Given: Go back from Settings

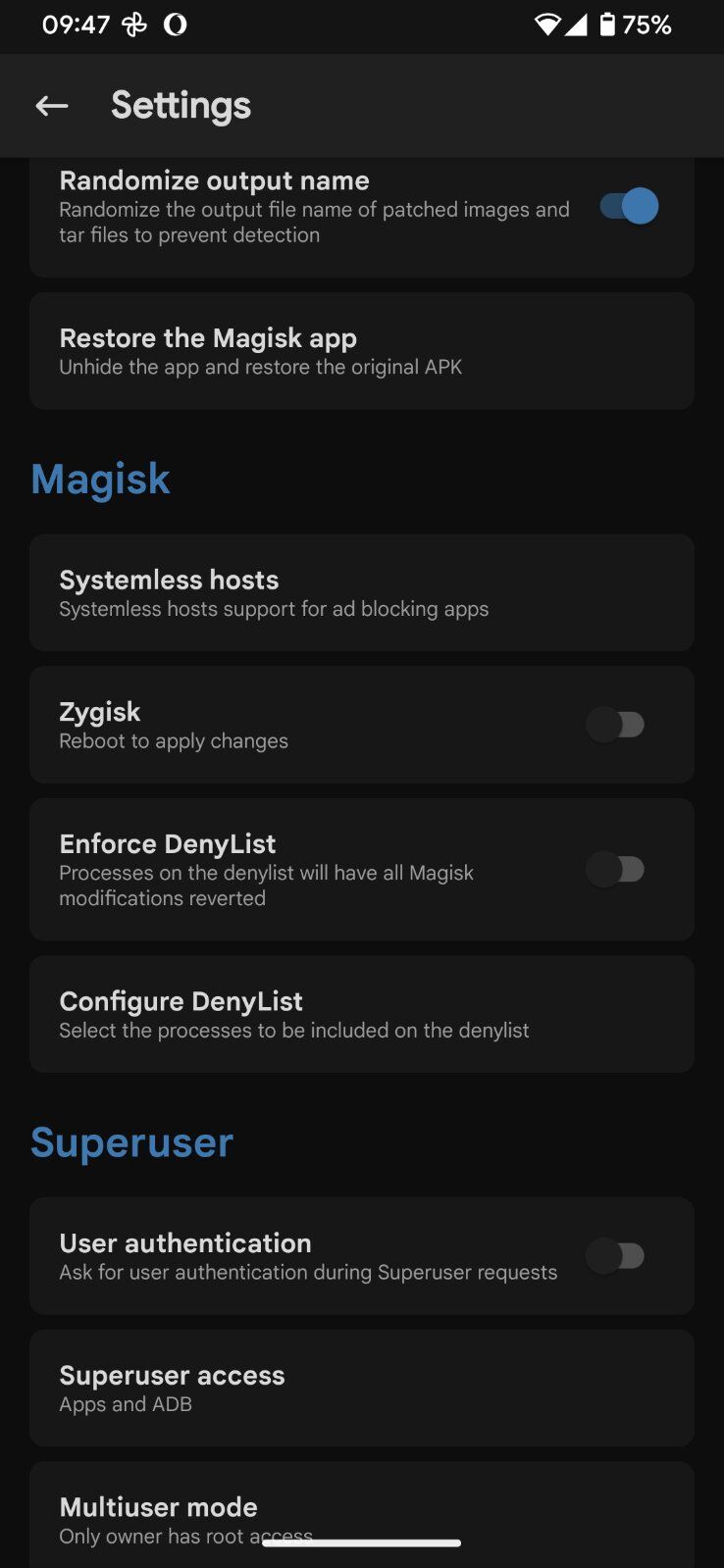Looking at the screenshot, I should (x=52, y=106).
